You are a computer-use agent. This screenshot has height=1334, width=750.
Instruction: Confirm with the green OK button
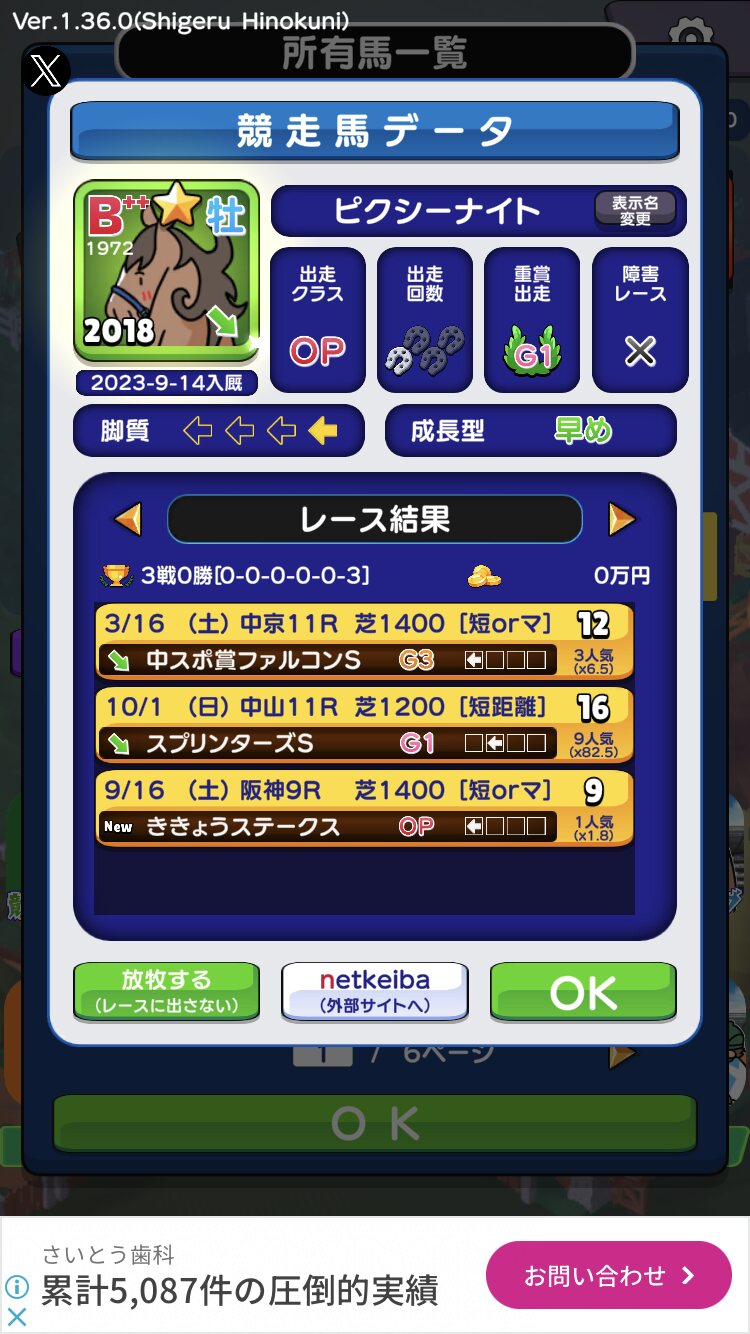point(583,991)
